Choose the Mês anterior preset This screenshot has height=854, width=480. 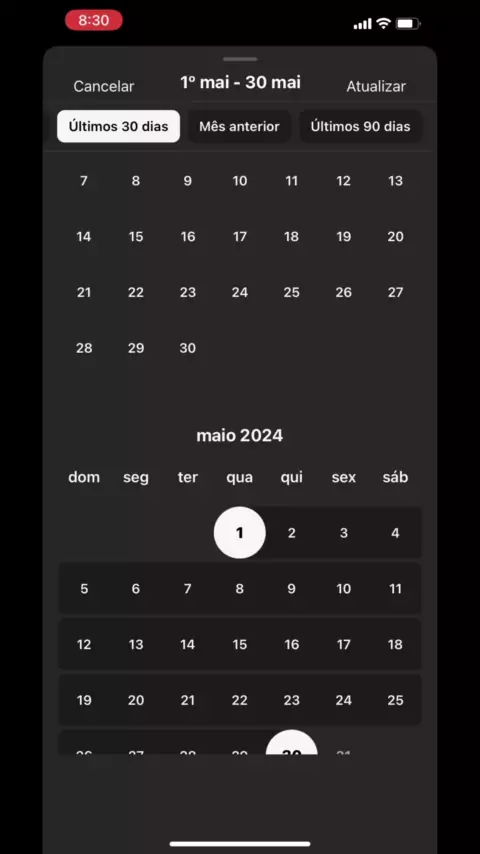tap(239, 126)
